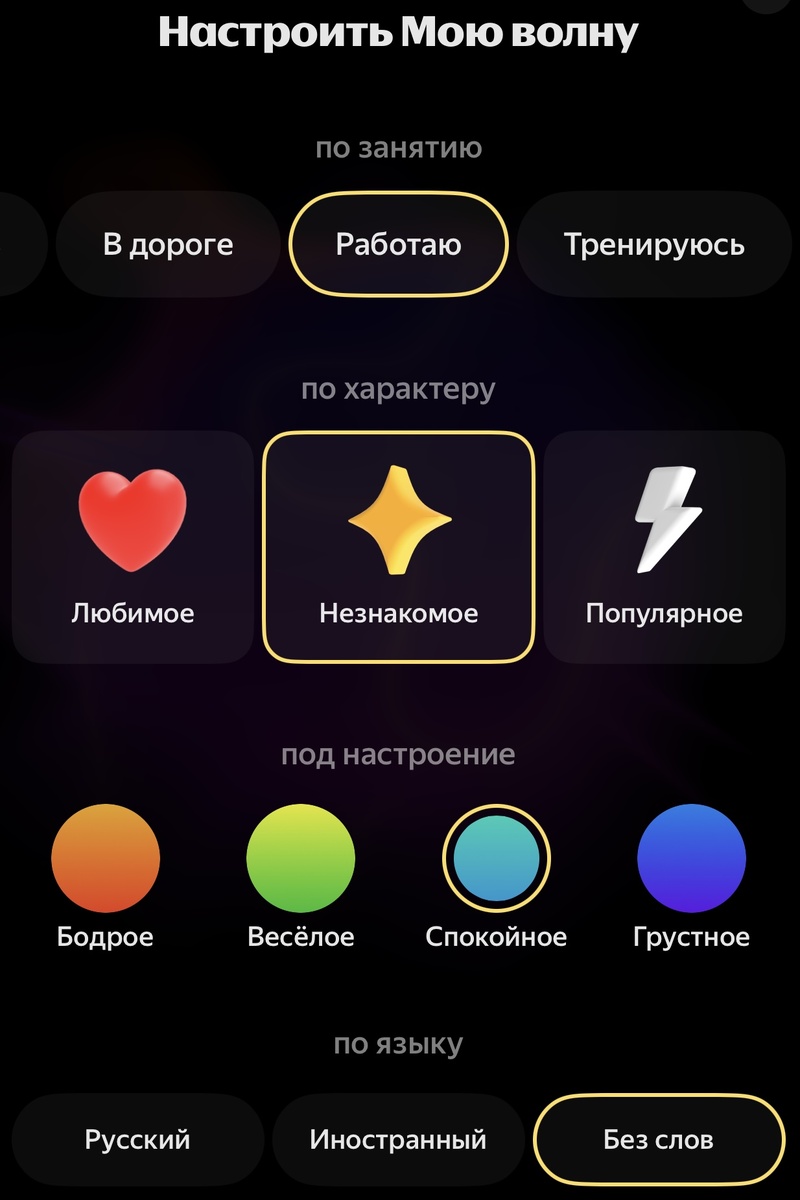800x1200 pixels.
Task: Deselect the teal Спокойное mood circle
Action: [x=496, y=858]
